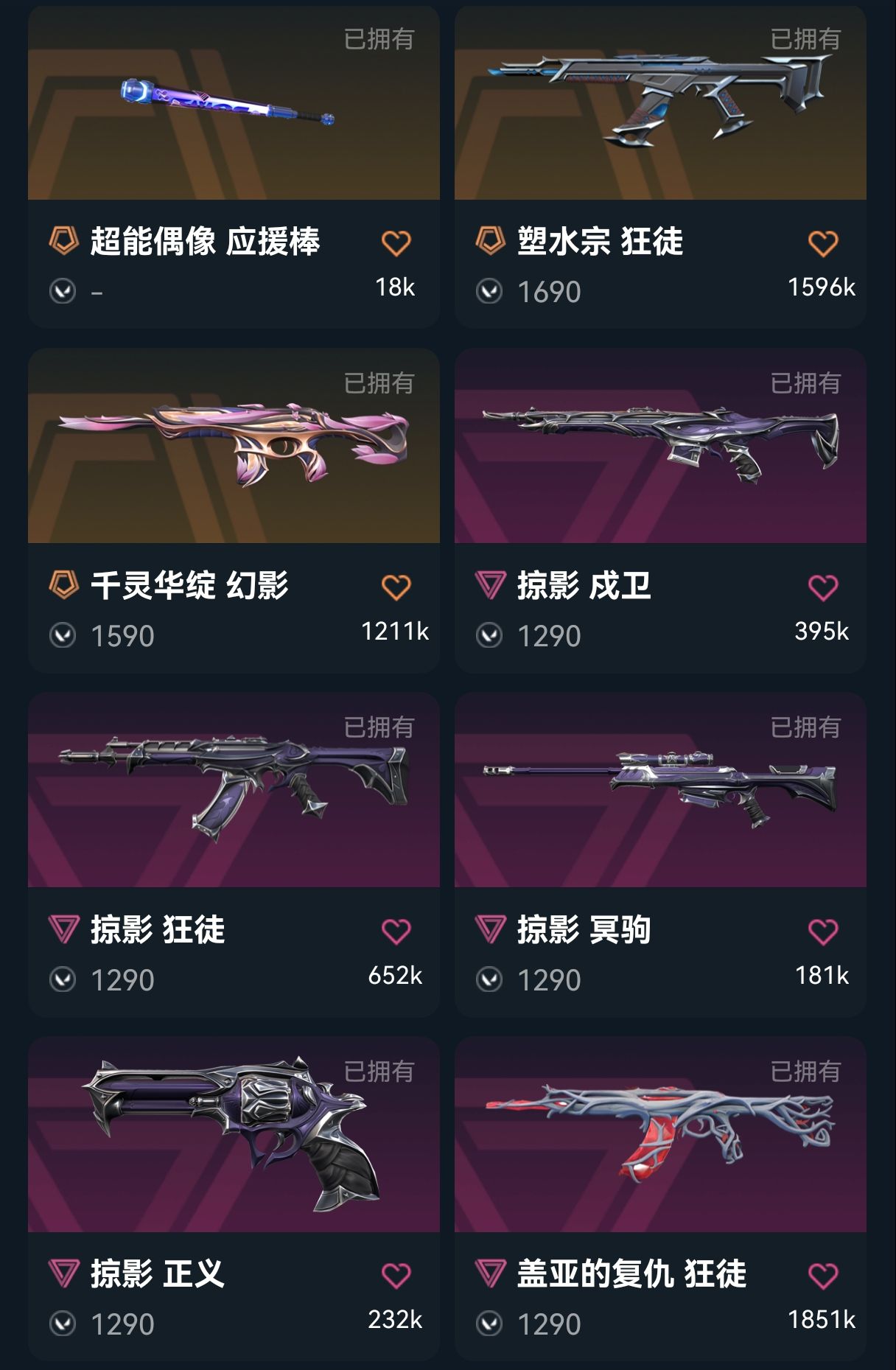This screenshot has height=1370, width=896.
Task: Like the 超能偶像 应援棒 skin
Action: coord(396,243)
